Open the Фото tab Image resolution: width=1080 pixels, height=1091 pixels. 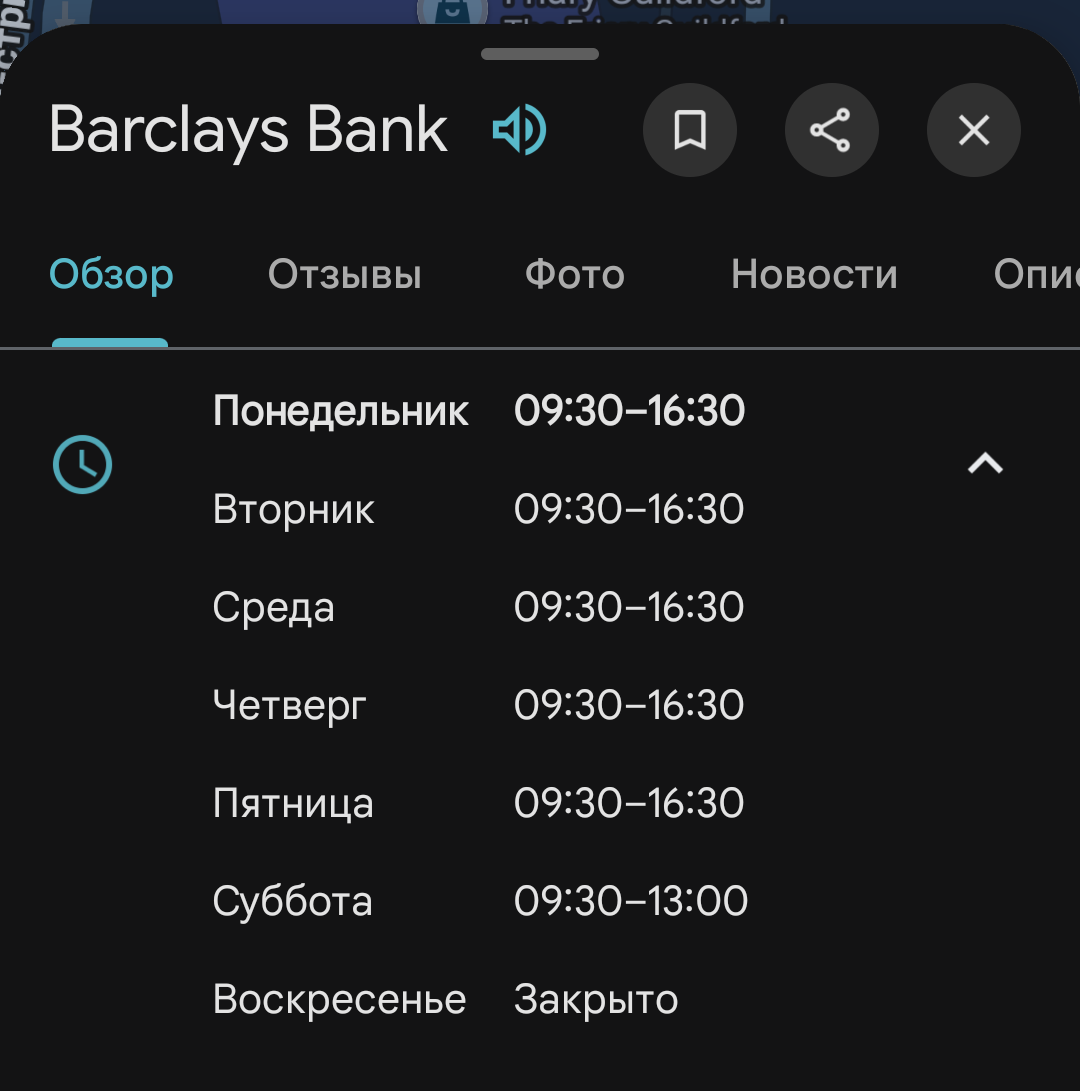click(x=574, y=275)
